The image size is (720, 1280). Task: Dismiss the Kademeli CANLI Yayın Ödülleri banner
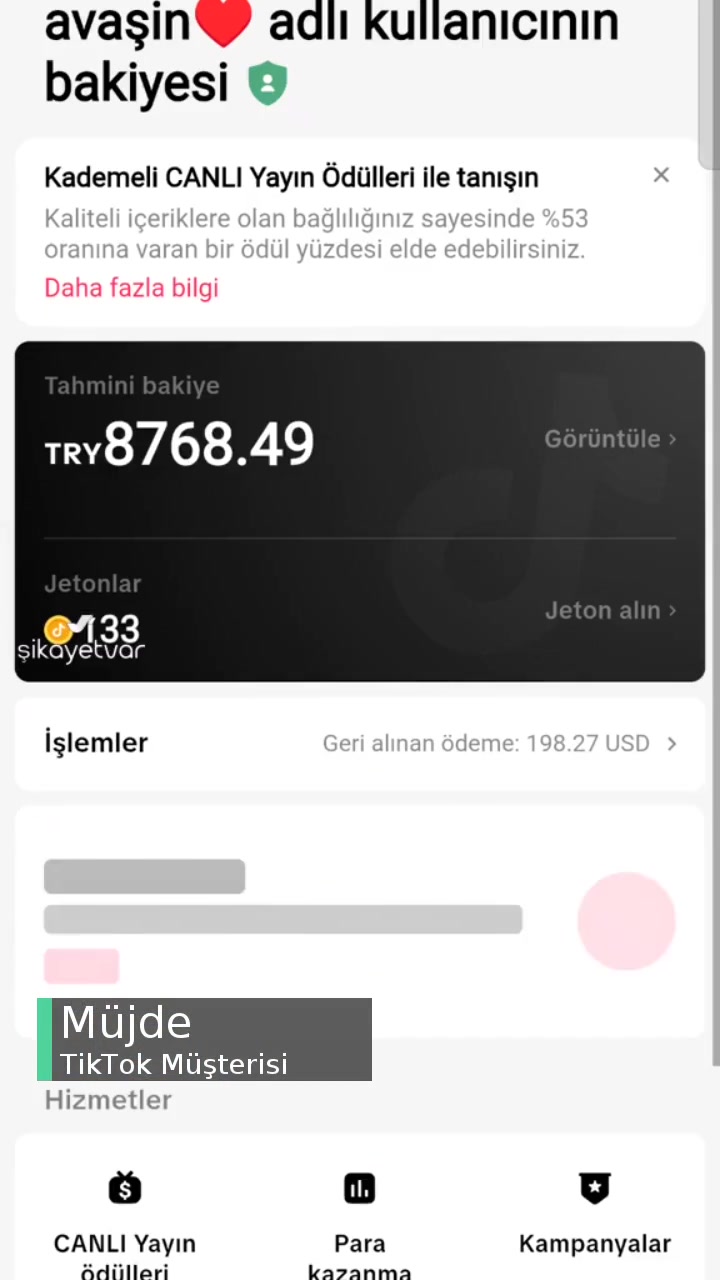(661, 175)
